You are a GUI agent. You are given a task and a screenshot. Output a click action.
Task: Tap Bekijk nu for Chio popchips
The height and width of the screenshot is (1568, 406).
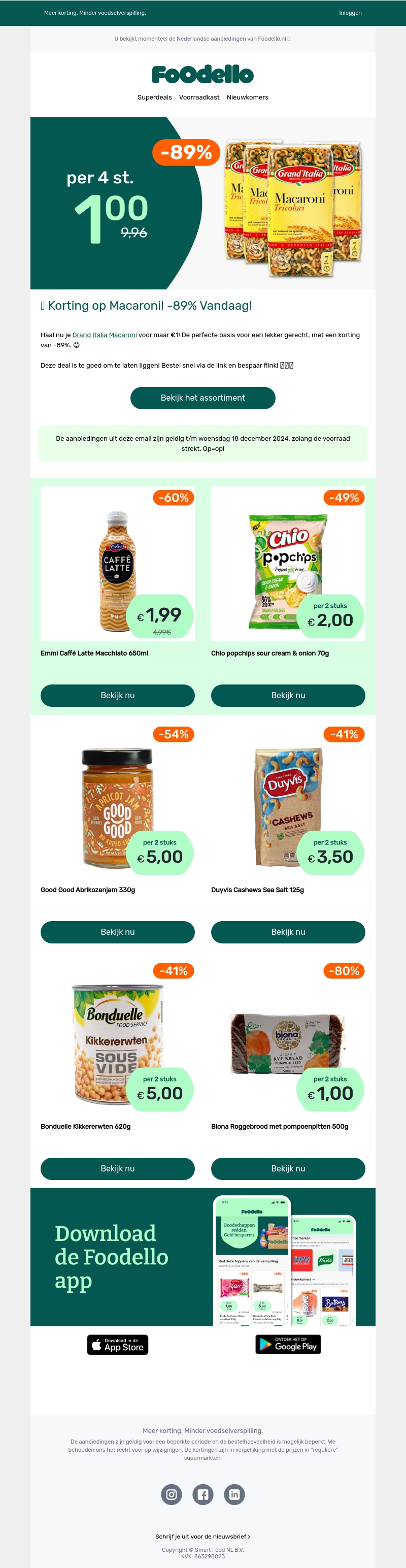click(x=288, y=695)
